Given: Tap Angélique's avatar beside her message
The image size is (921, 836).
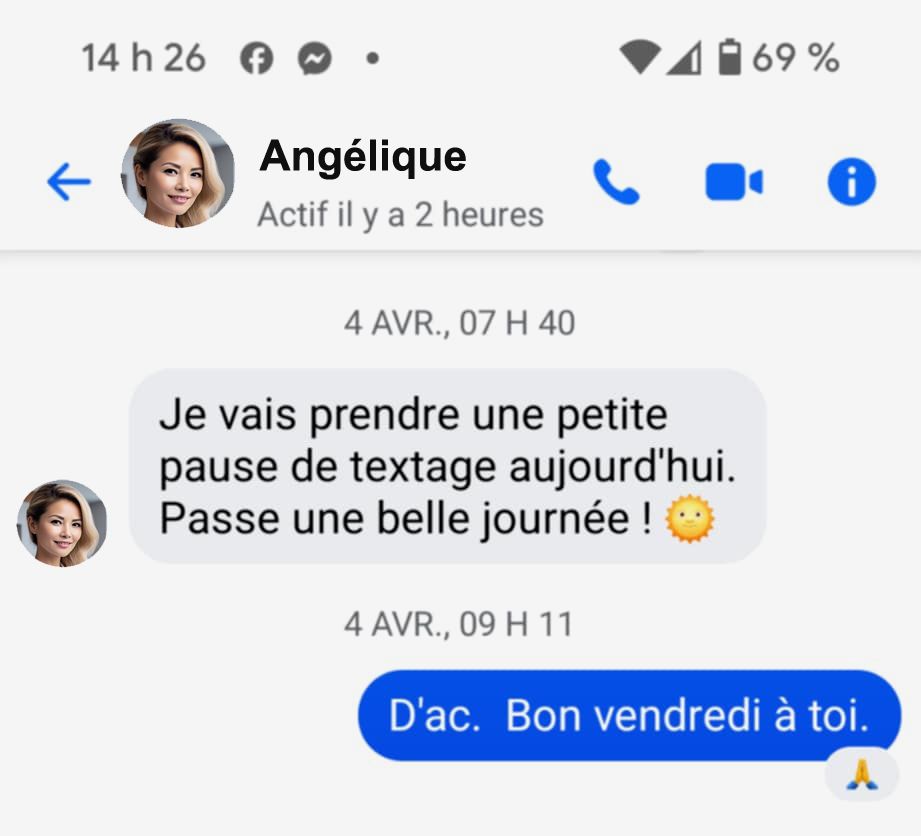Looking at the screenshot, I should [62, 523].
